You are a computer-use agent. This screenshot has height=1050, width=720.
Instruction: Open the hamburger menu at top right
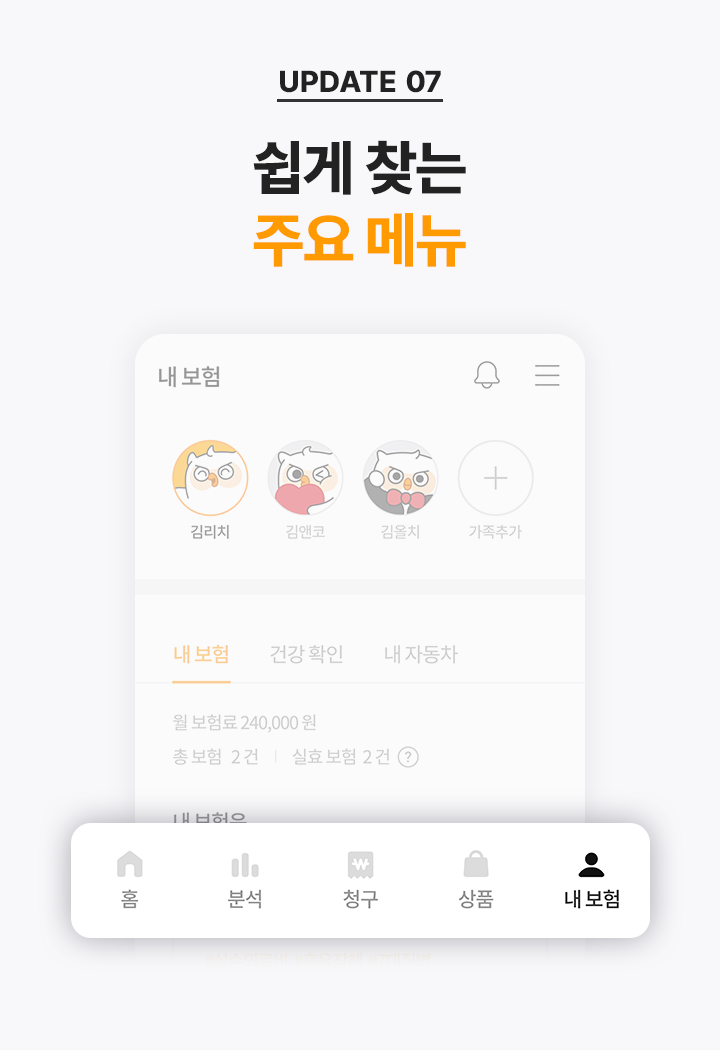coord(547,376)
